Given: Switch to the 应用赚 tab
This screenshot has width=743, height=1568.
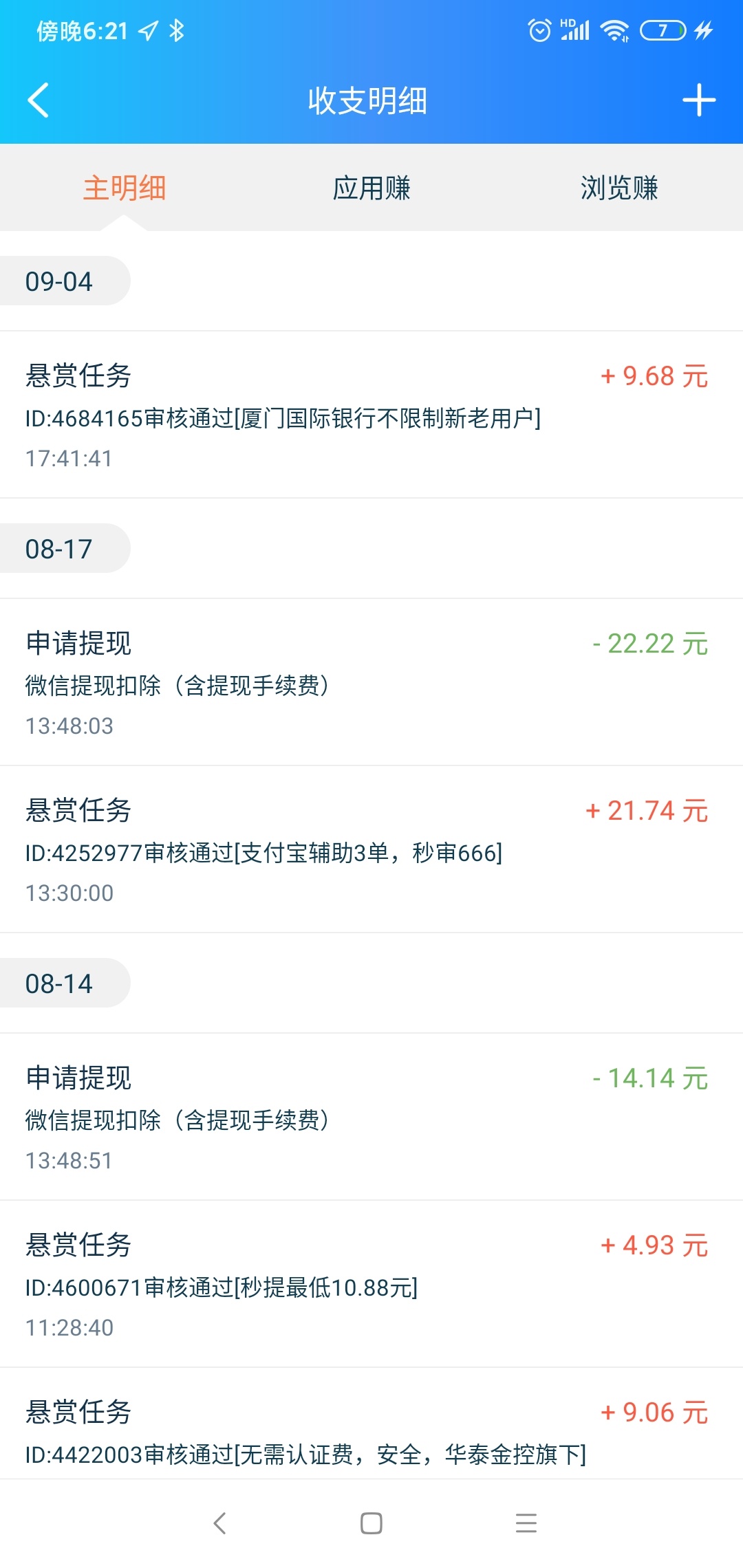Looking at the screenshot, I should point(371,188).
